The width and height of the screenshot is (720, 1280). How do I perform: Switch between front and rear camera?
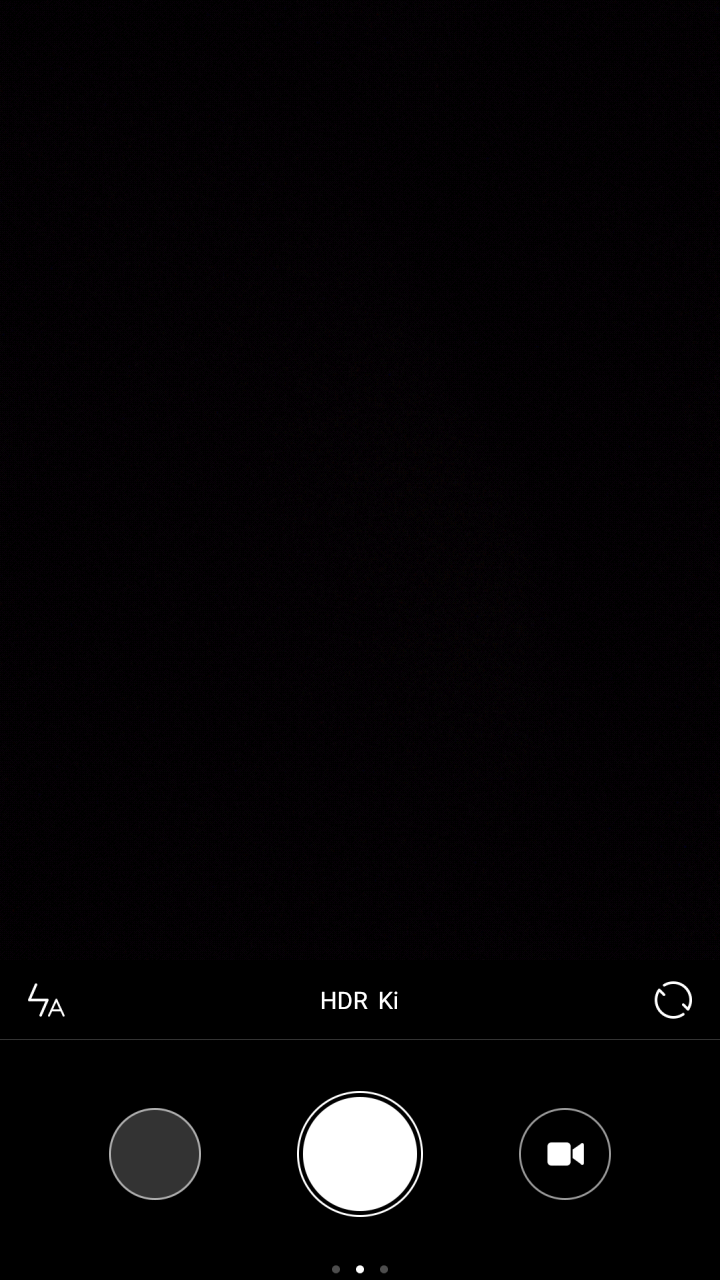pos(673,1000)
